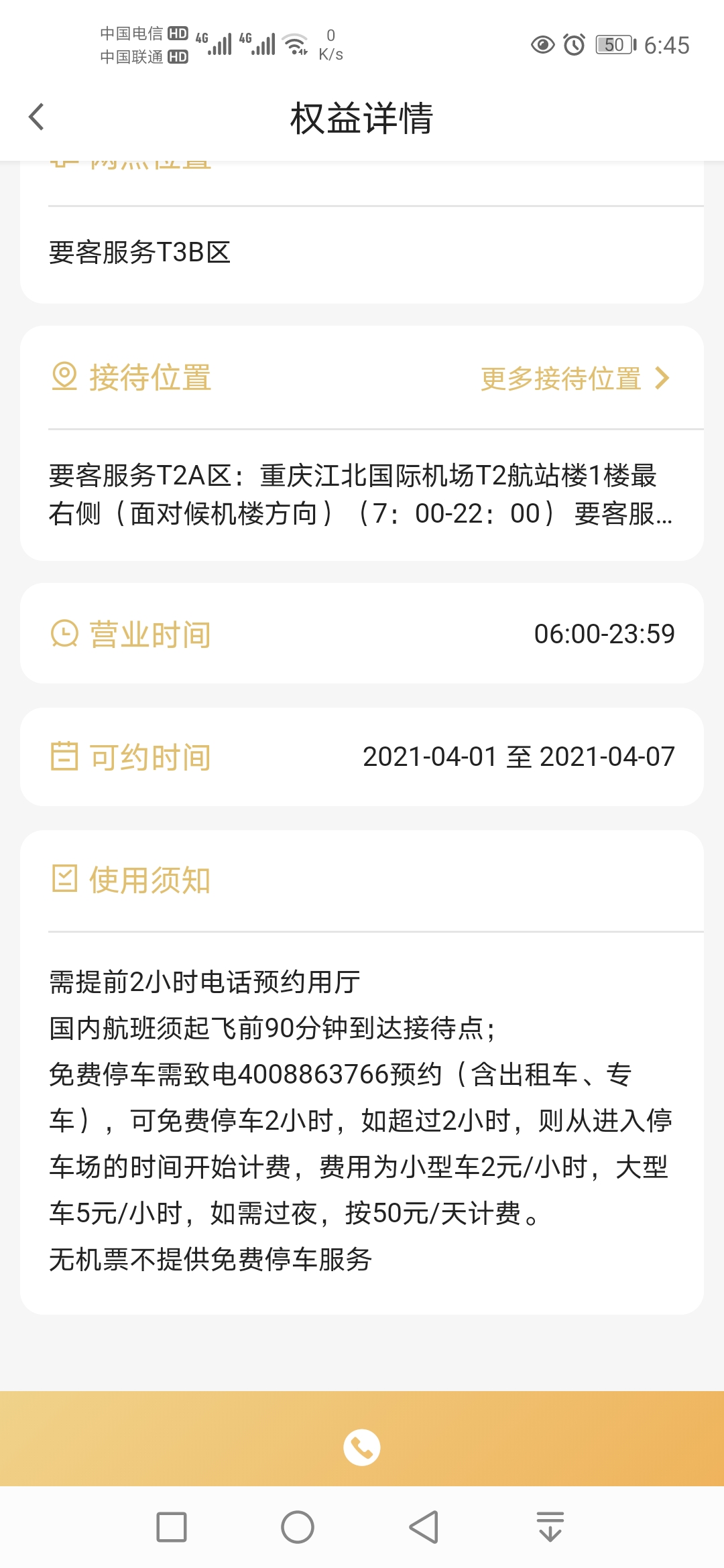This screenshot has height=1568, width=724.
Task: Go back from the 权益详情 page
Action: 37,117
